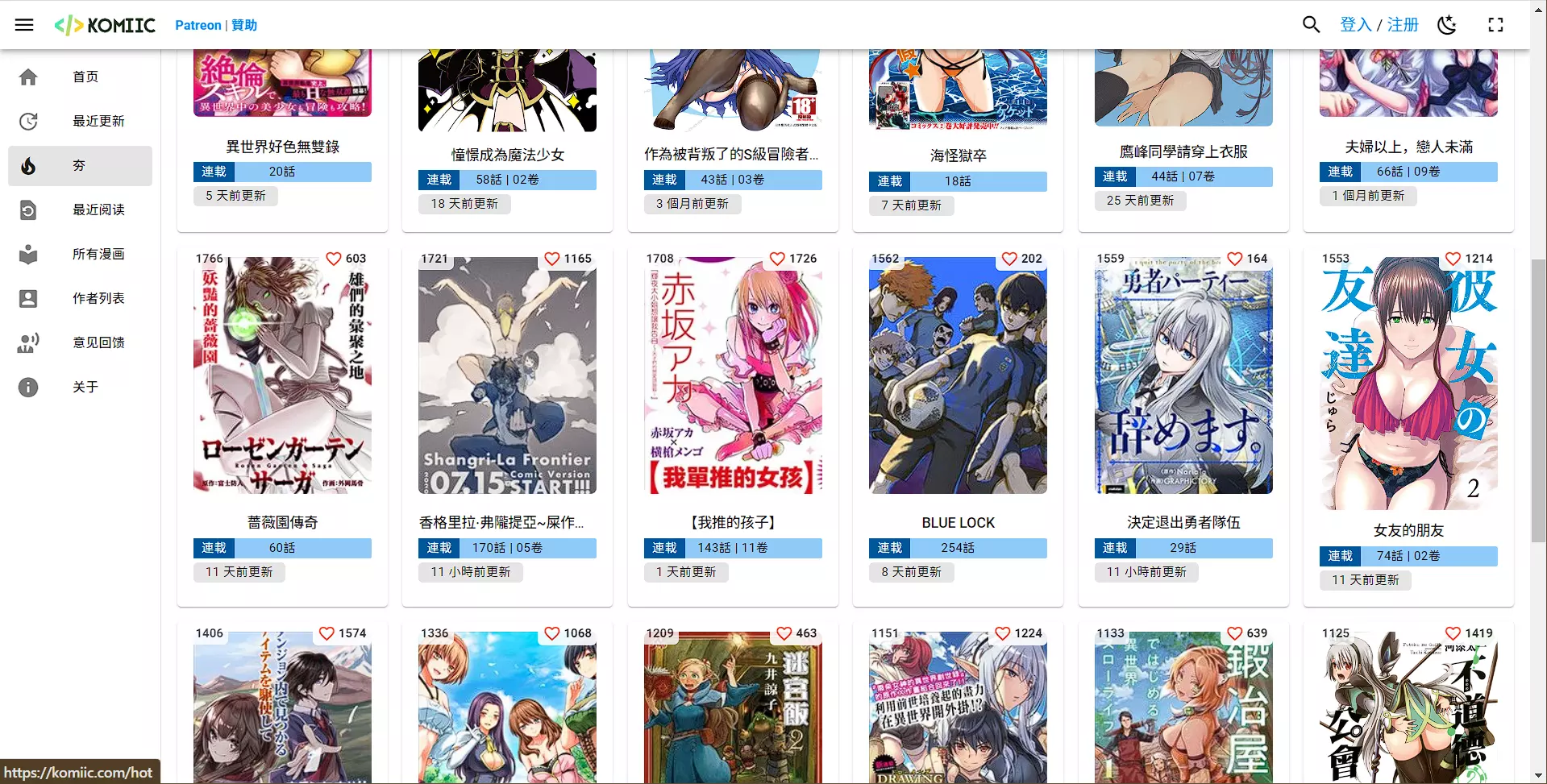
Task: Open the BLUE LOCK manga card
Action: click(x=958, y=375)
